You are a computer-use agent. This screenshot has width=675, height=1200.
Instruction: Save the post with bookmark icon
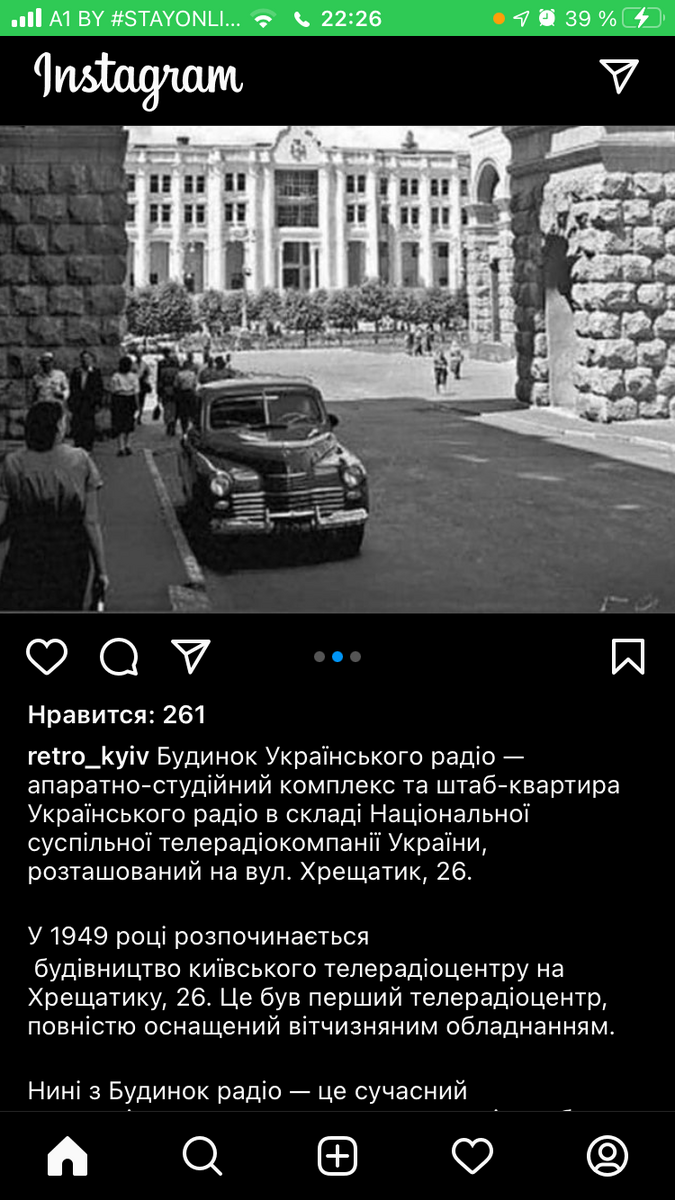point(628,657)
